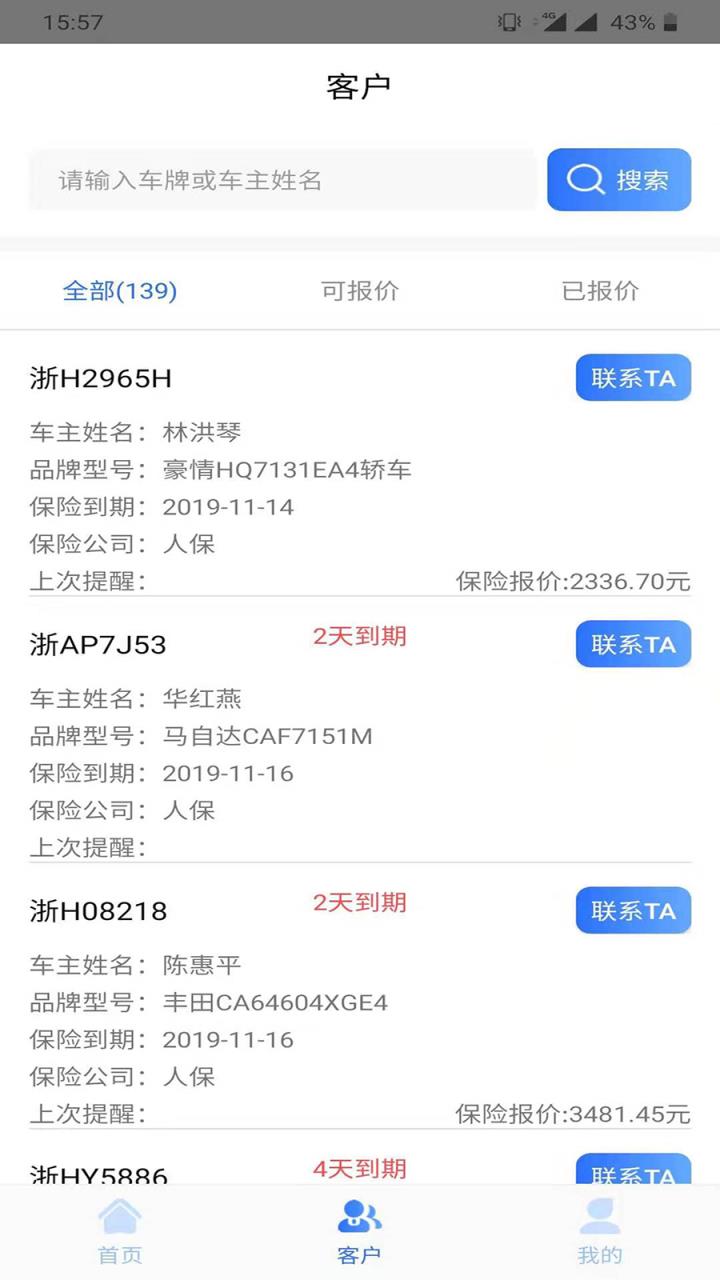Switch to the 已报价 tab

tap(600, 291)
